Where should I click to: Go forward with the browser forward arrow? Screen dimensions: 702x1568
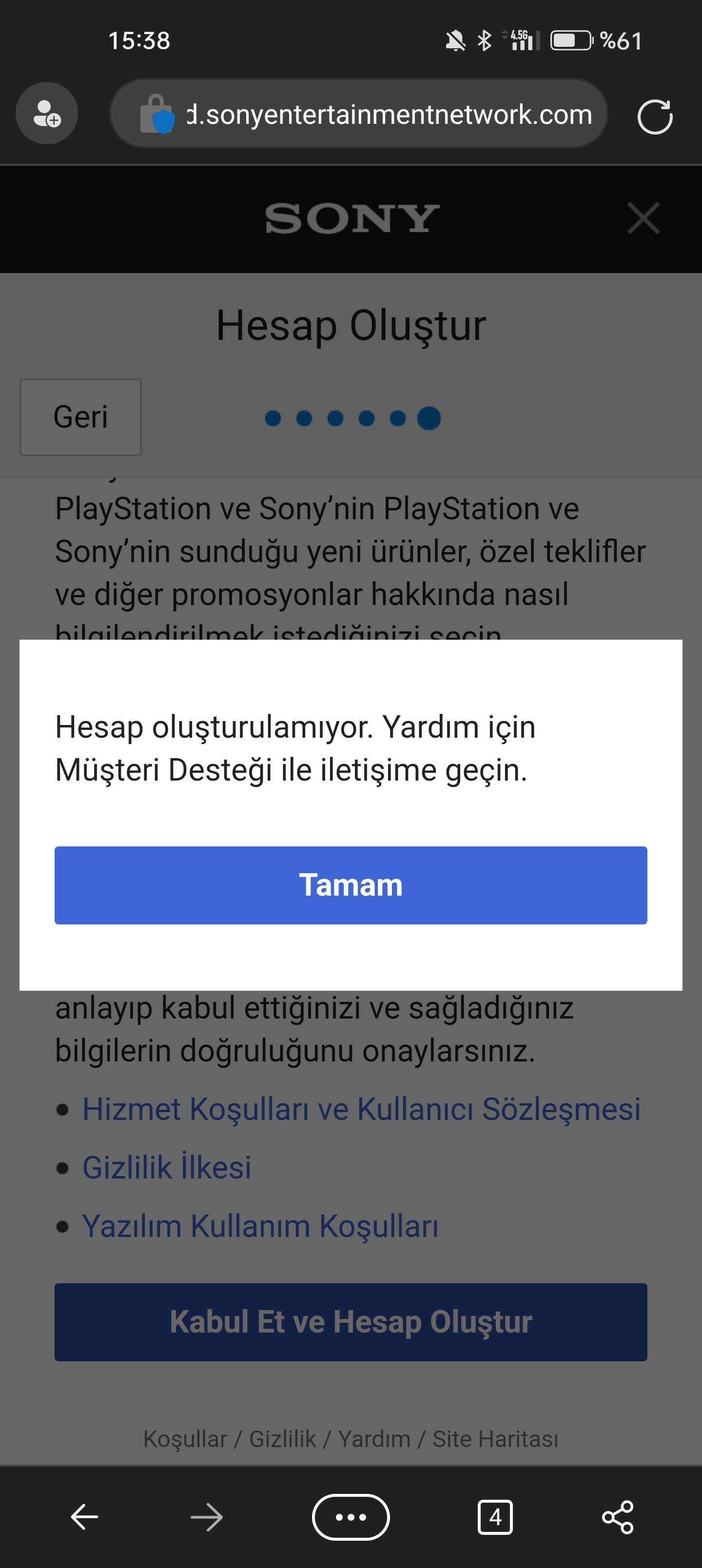(x=206, y=1517)
